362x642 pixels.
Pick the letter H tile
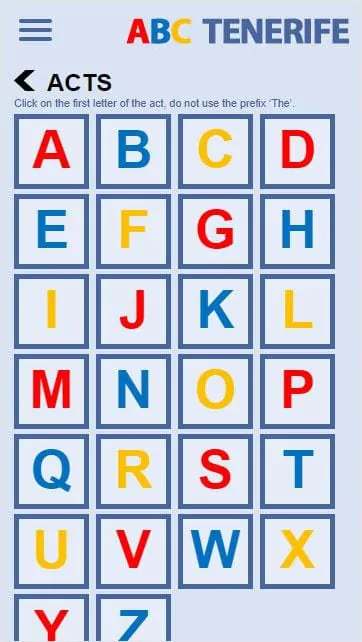pyautogui.click(x=298, y=231)
